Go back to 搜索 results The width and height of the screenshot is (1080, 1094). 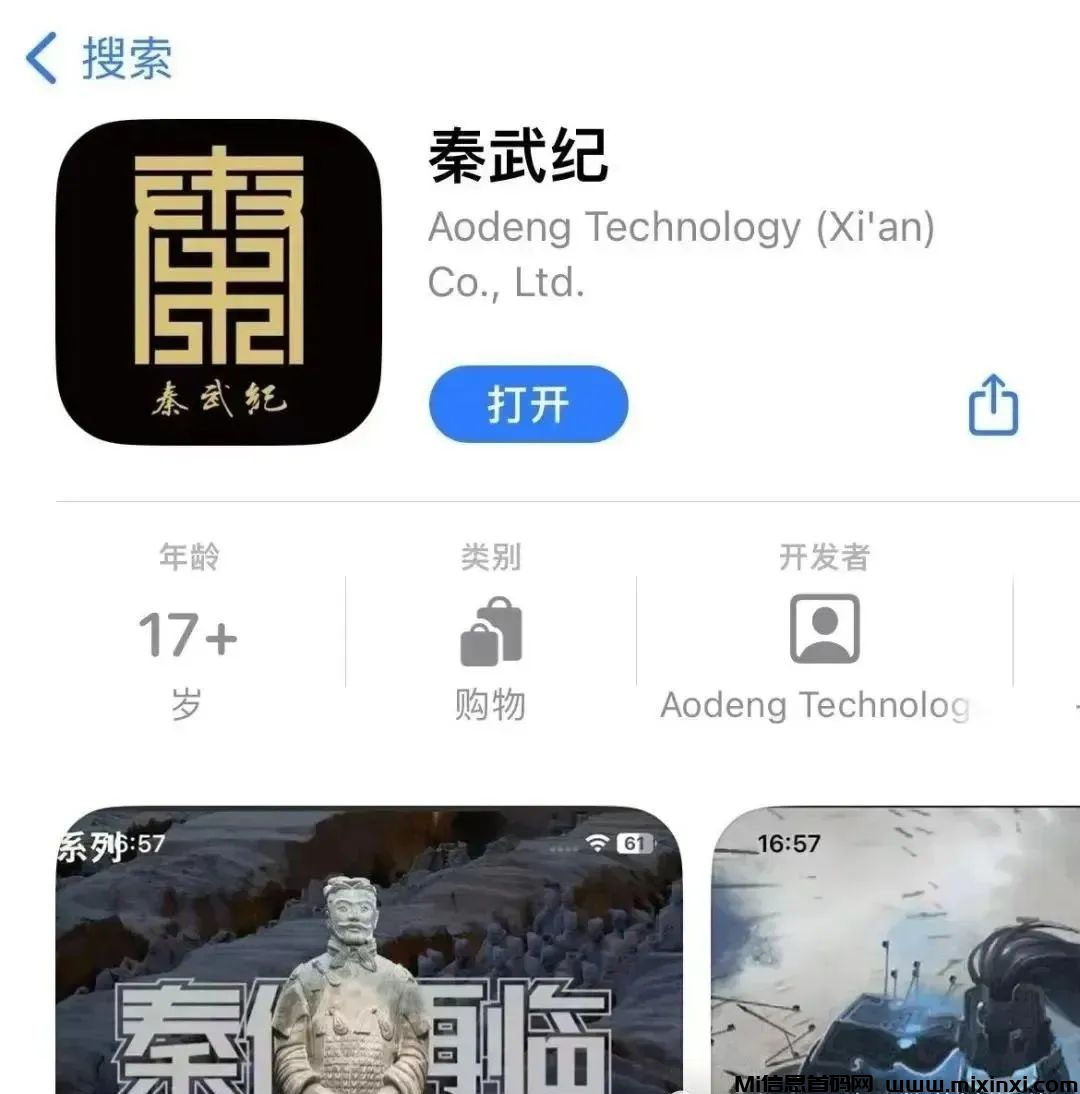pyautogui.click(x=98, y=58)
